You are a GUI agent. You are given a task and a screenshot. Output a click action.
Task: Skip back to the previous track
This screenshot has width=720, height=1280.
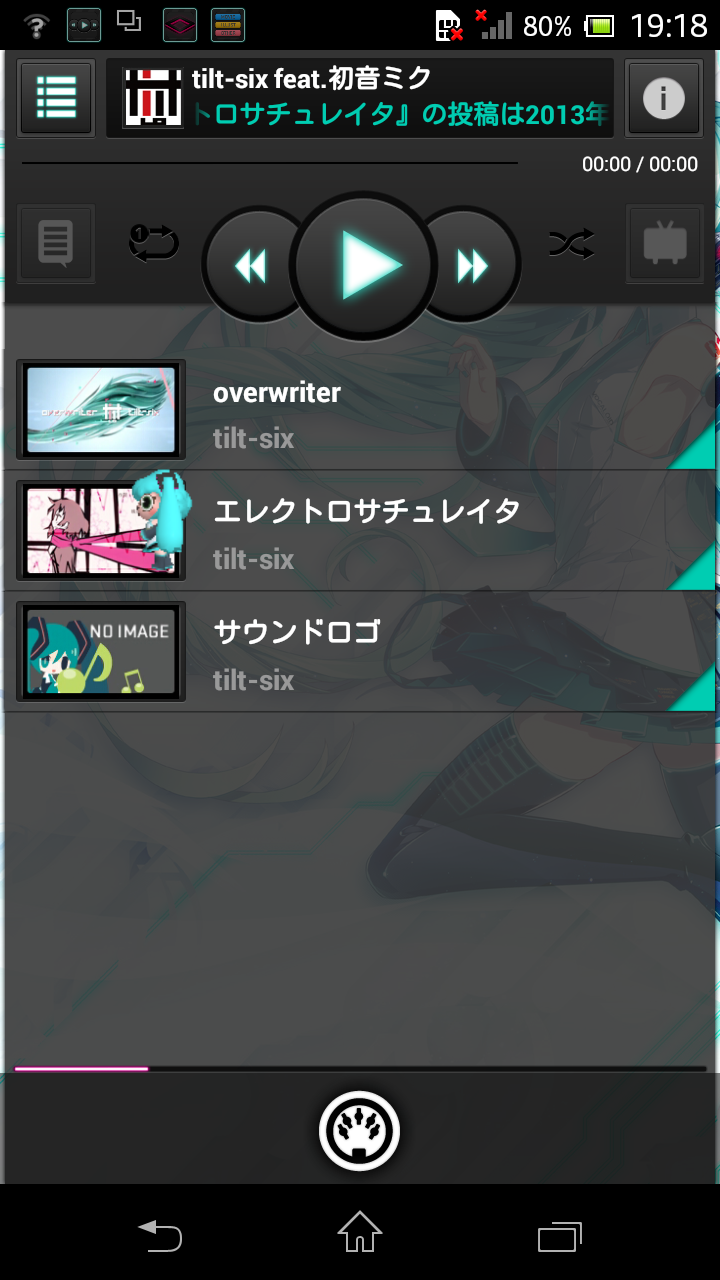click(251, 265)
